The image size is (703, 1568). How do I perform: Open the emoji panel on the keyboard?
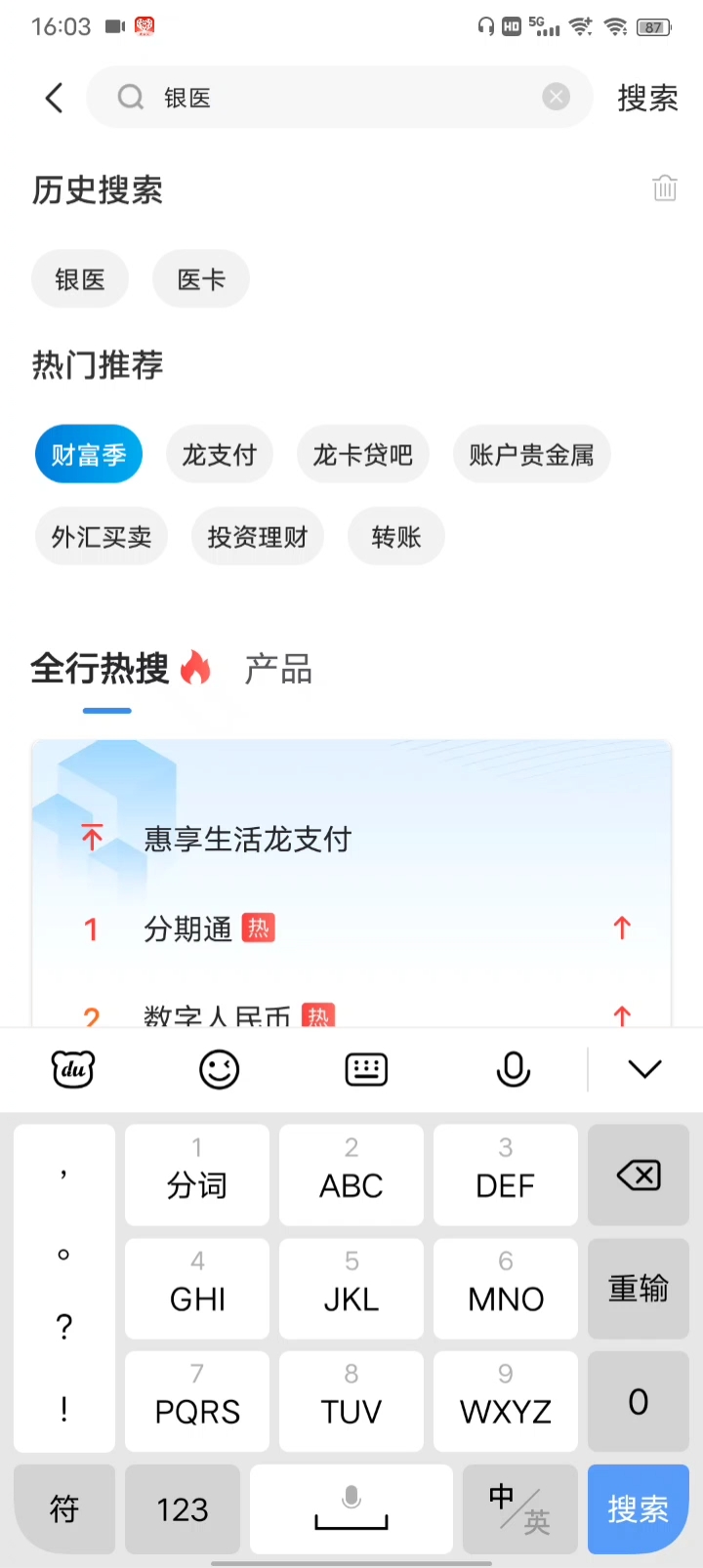219,1069
